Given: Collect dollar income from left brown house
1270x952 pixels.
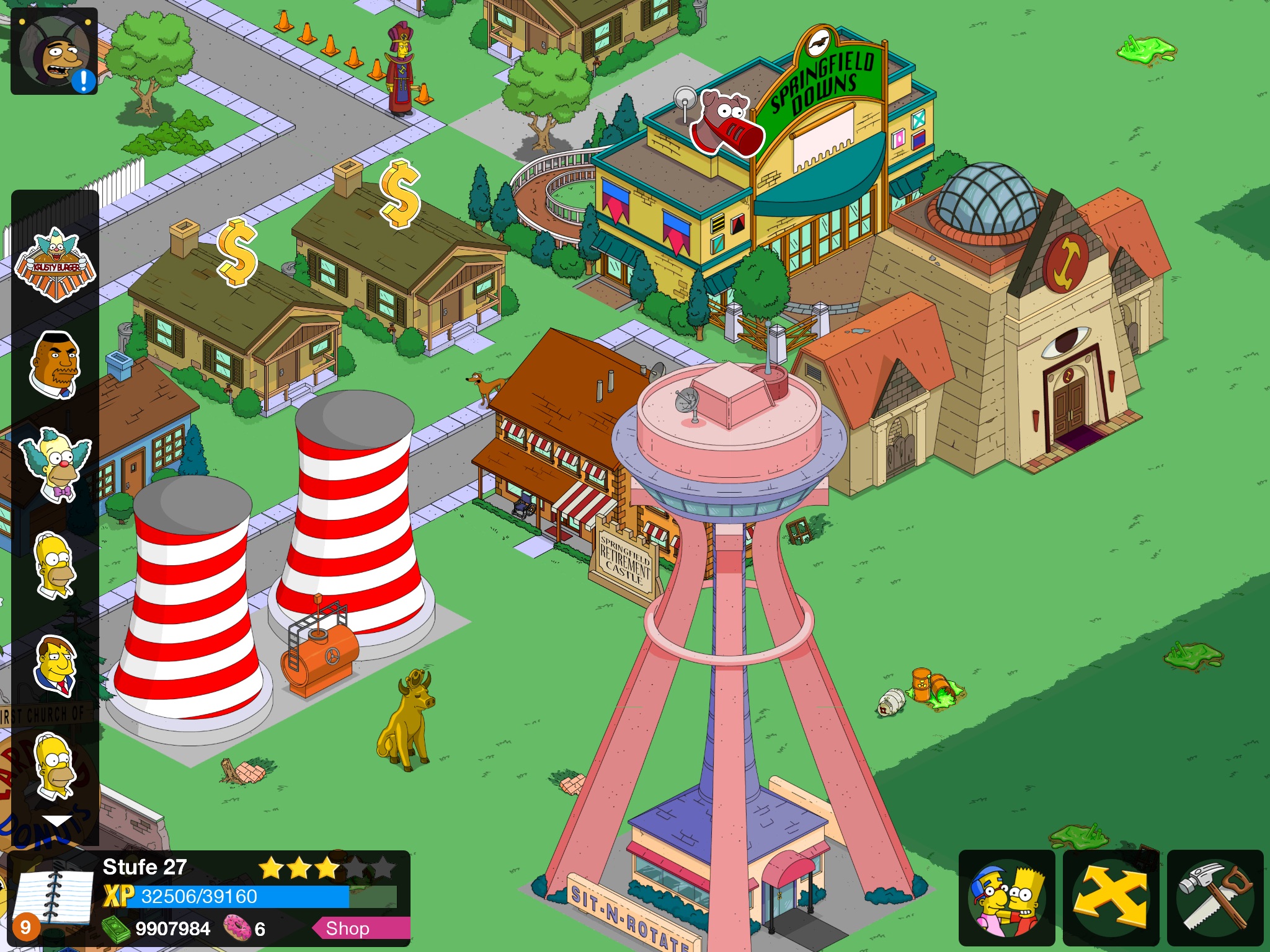Looking at the screenshot, I should point(237,252).
